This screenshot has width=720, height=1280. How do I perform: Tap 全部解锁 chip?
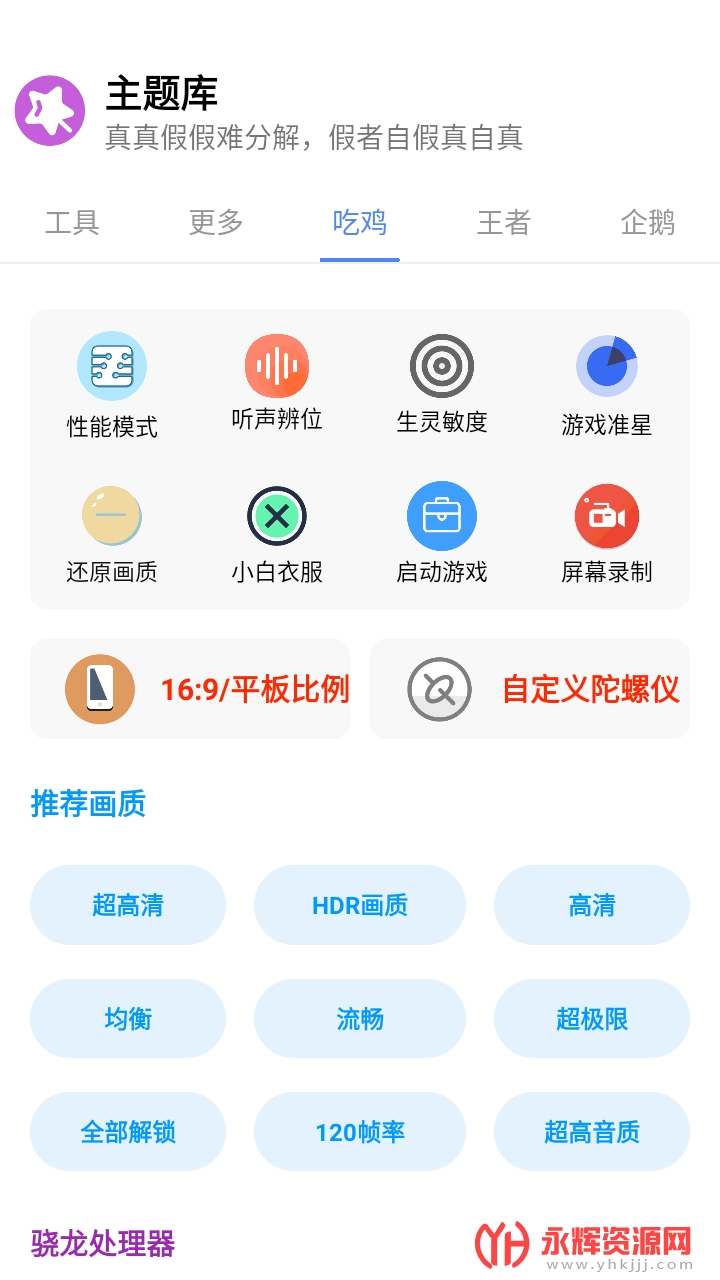[128, 1132]
